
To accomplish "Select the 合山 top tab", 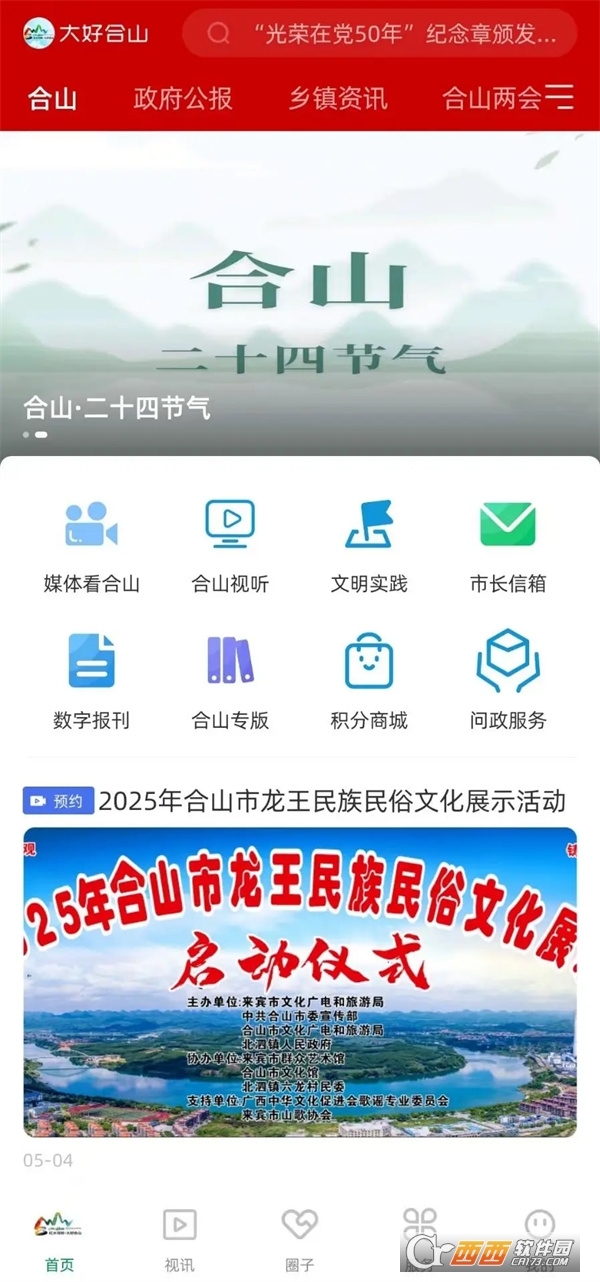I will point(53,98).
